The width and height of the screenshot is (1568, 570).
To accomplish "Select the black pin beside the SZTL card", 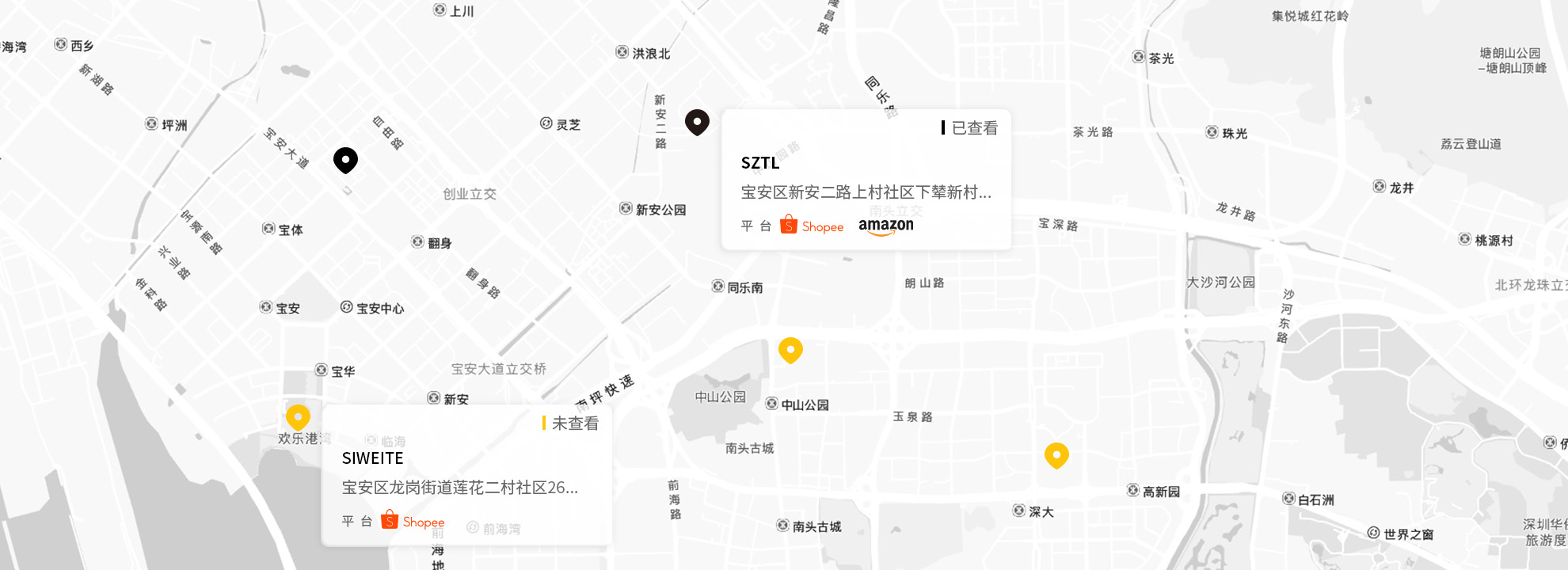I will [697, 121].
